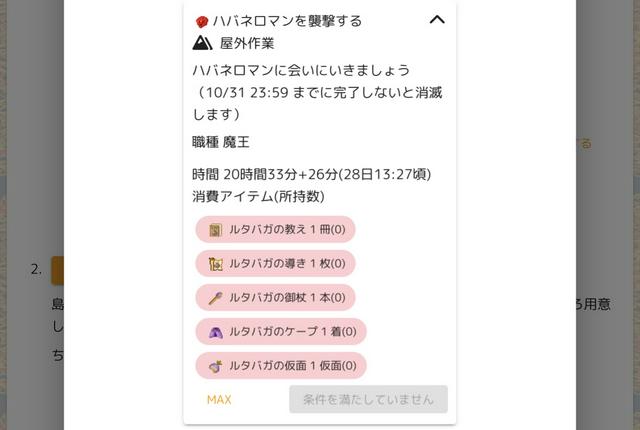The width and height of the screenshot is (640, 430).
Task: Tap the ルタバガの教え 1 冊 item chip
Action: click(x=275, y=230)
